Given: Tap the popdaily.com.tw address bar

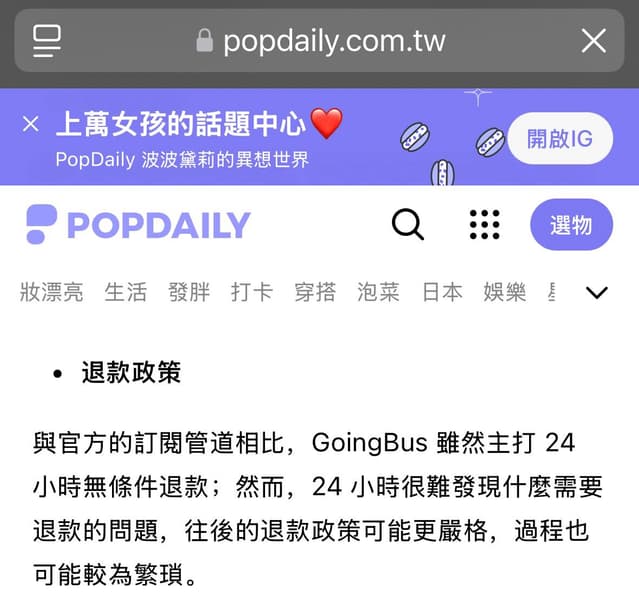Looking at the screenshot, I should click(x=320, y=41).
